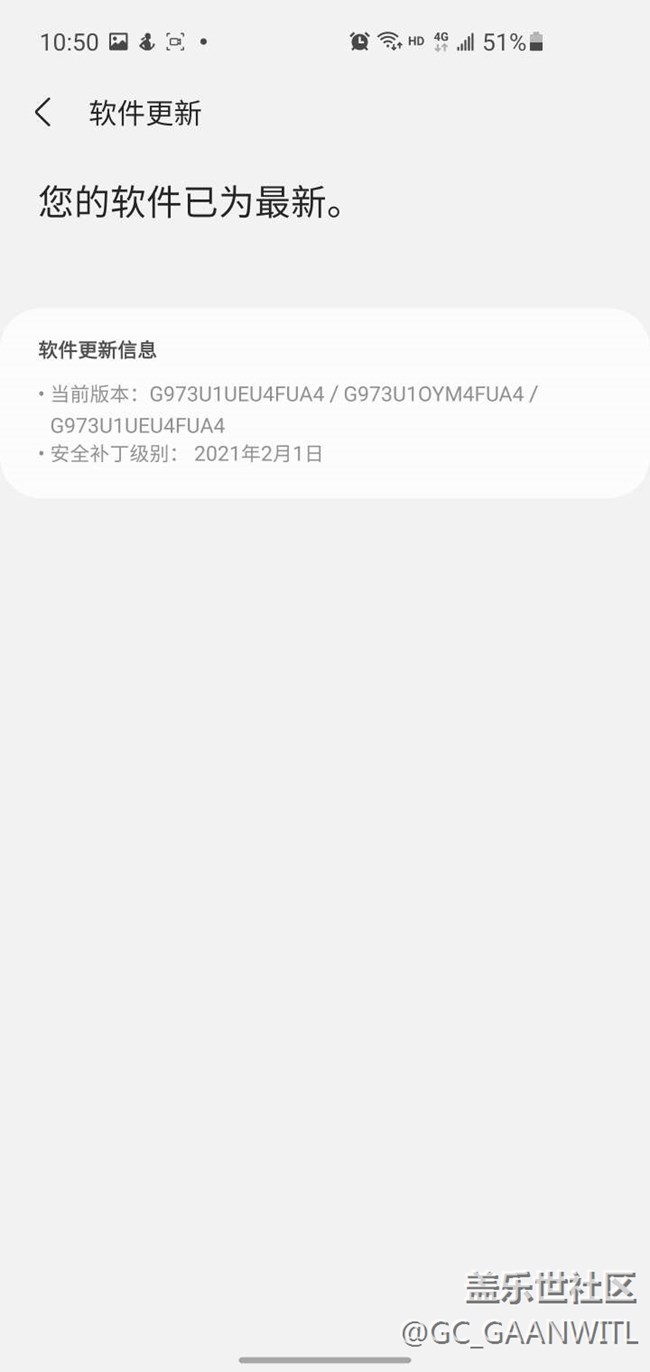Viewport: 650px width, 1372px height.
Task: Go back from the 软件更新 screen
Action: 43,112
